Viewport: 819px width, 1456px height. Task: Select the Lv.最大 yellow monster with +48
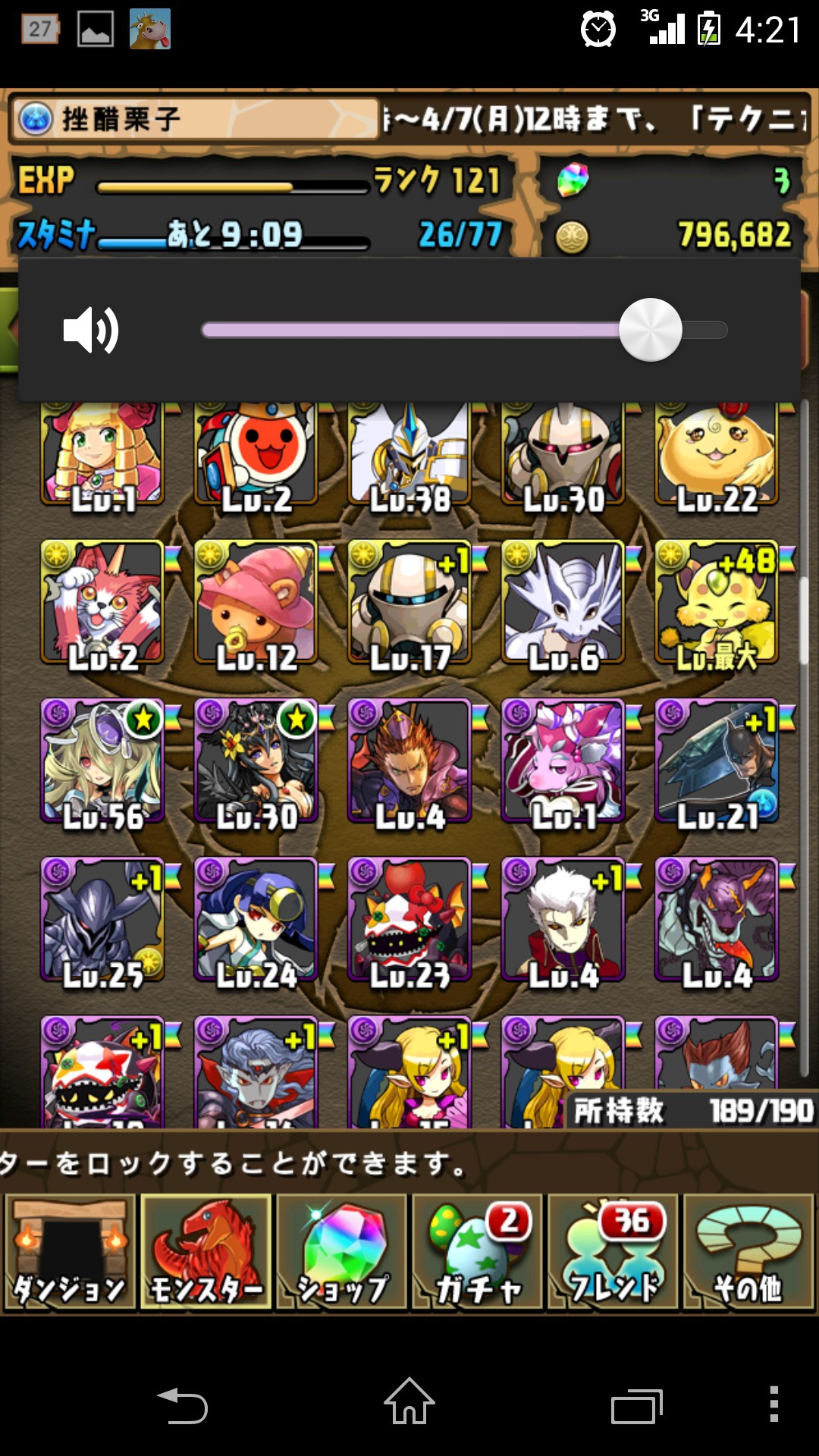(717, 603)
